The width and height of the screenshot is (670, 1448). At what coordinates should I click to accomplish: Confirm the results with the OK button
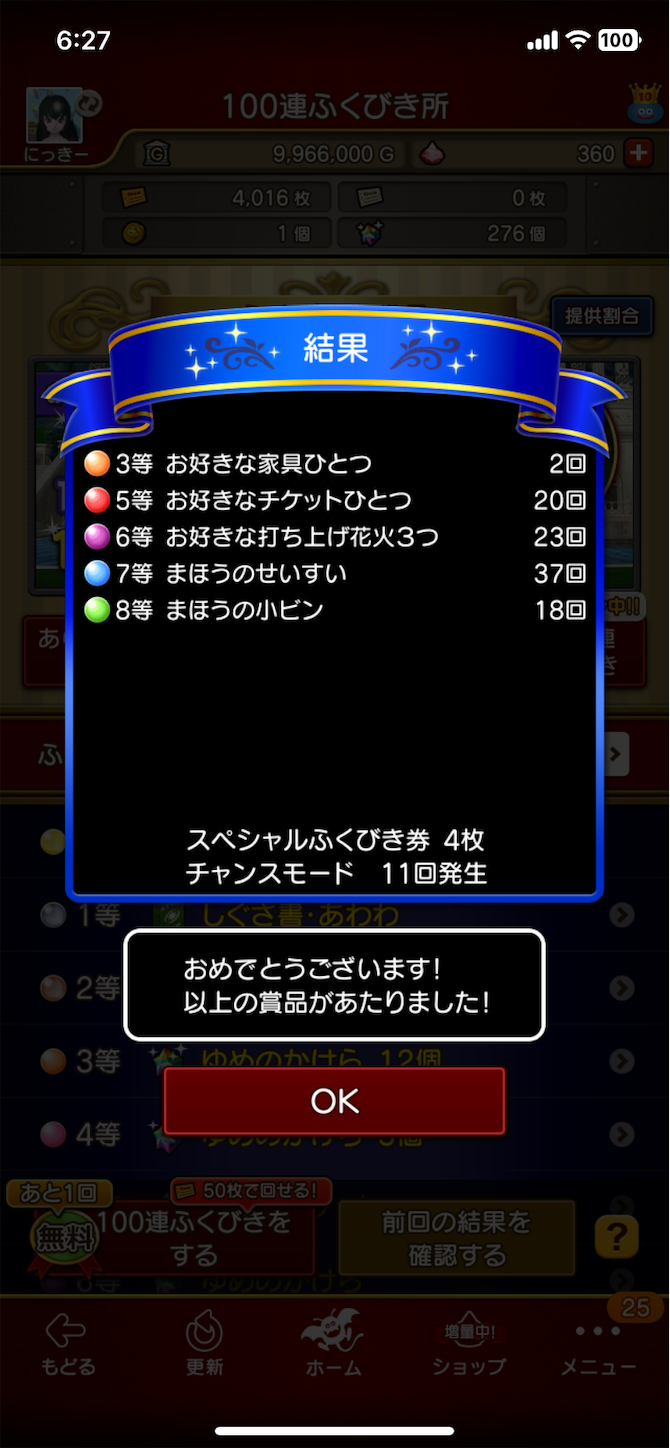click(x=334, y=1101)
